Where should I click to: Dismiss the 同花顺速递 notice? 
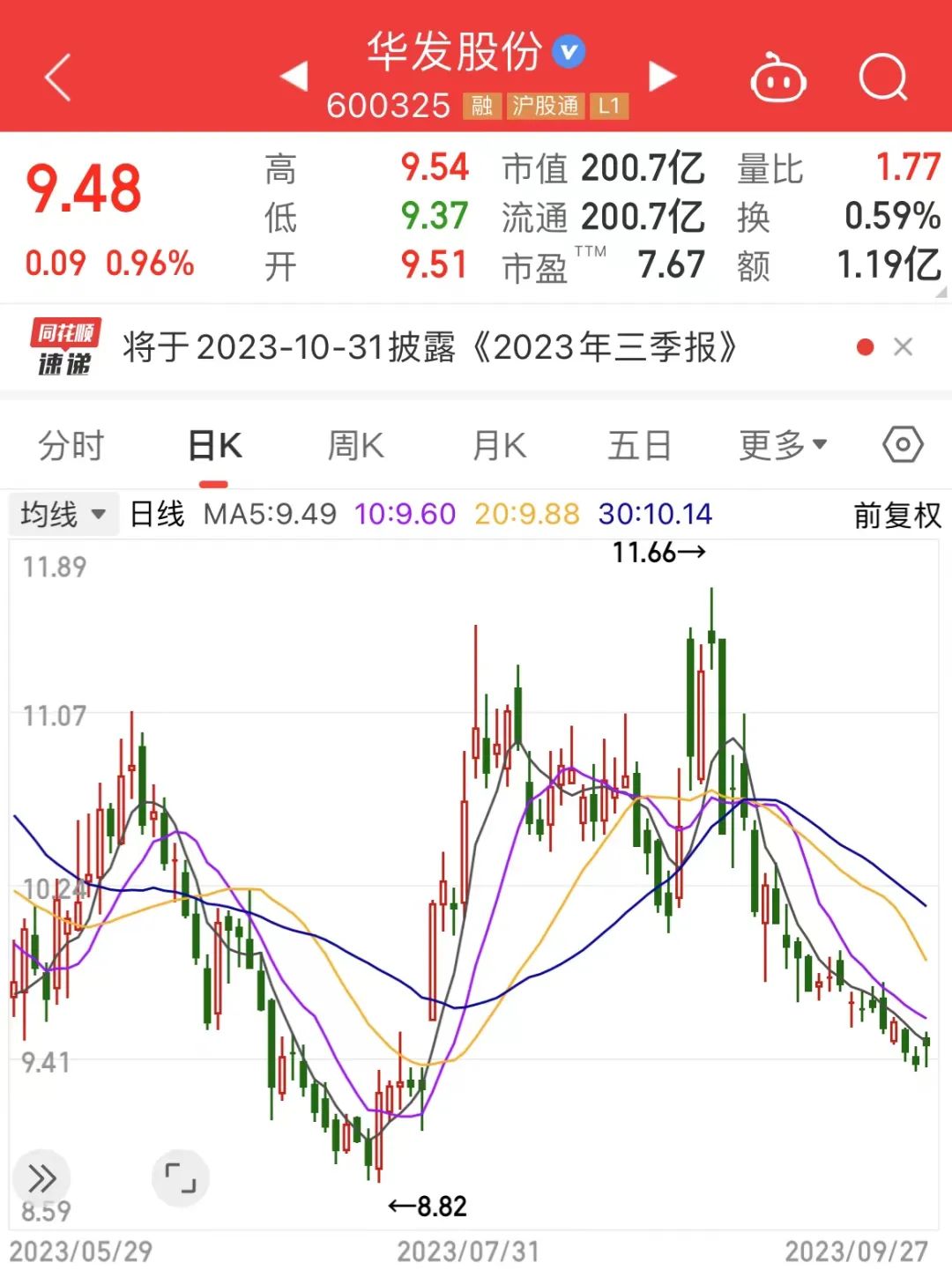pos(903,347)
